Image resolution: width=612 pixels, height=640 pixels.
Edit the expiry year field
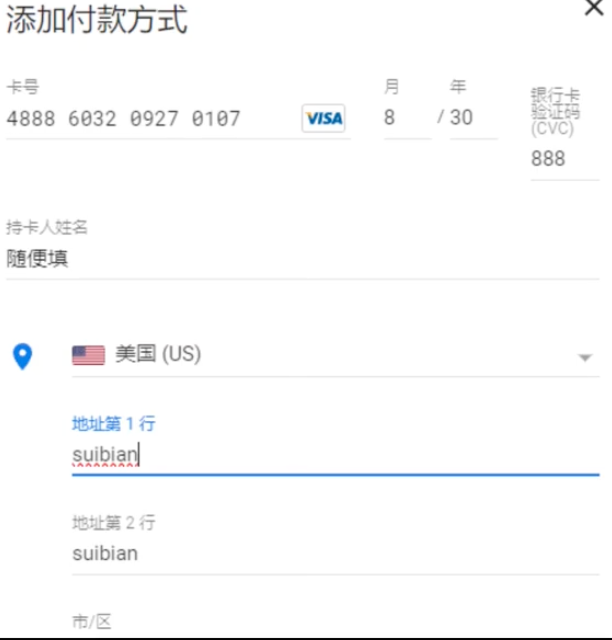coord(470,118)
